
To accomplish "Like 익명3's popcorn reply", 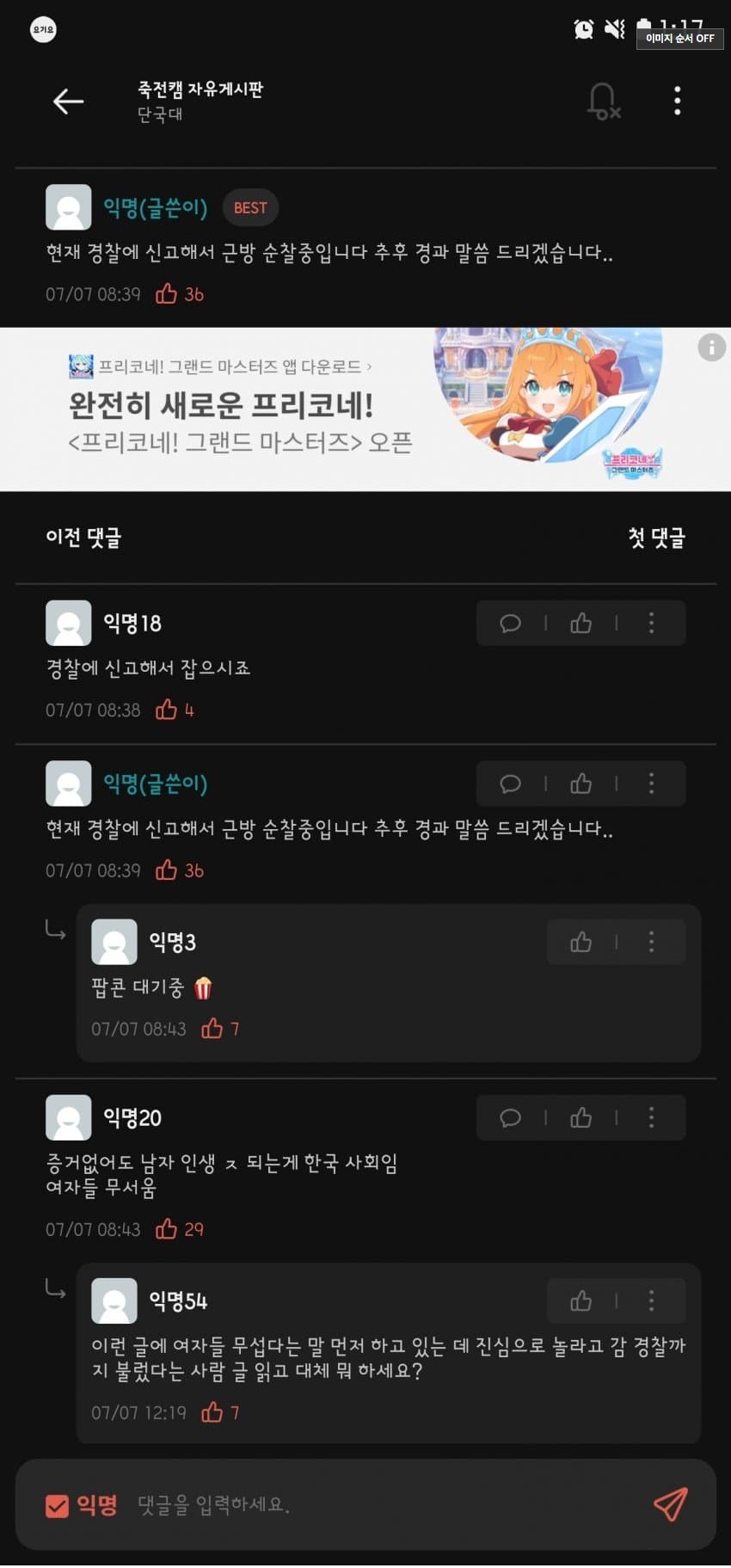I will click(x=580, y=942).
